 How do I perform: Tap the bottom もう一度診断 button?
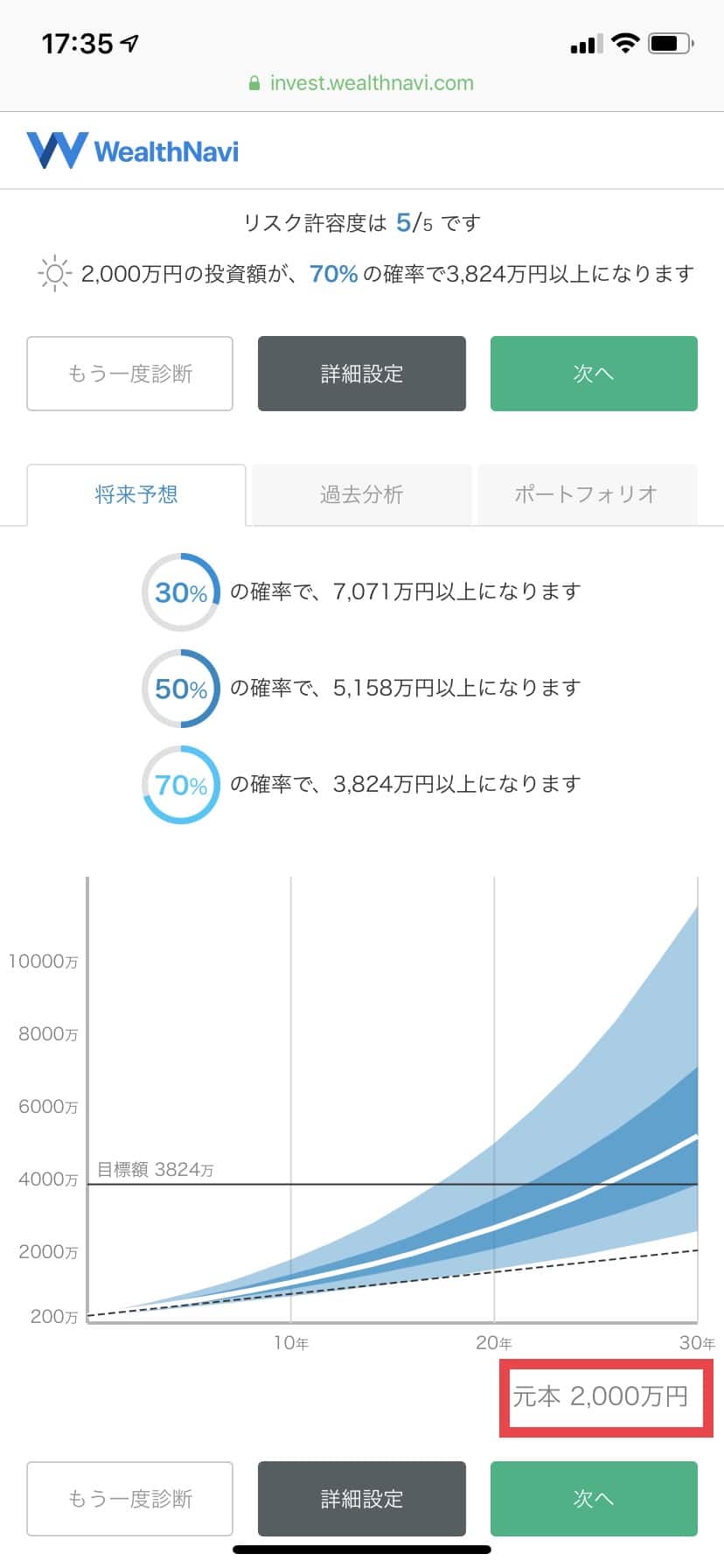pyautogui.click(x=130, y=1499)
